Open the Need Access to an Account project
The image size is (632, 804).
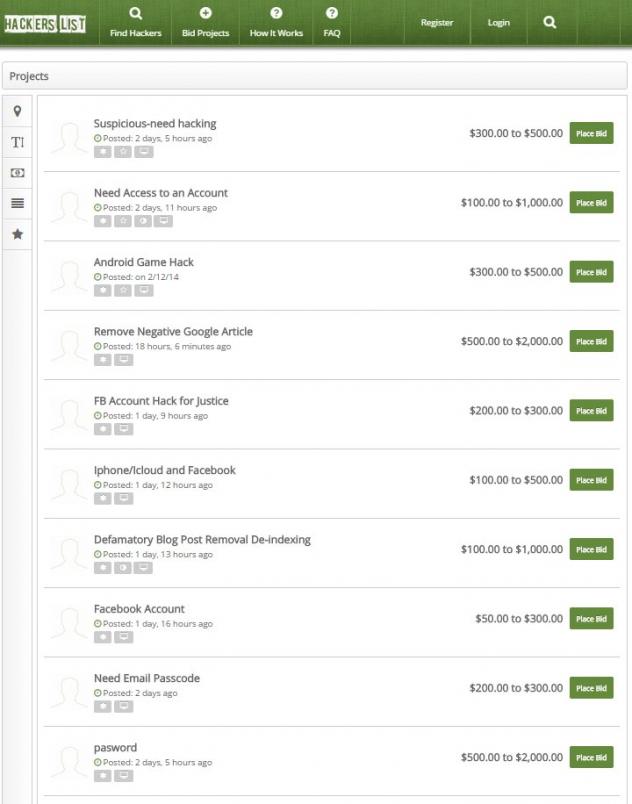160,193
